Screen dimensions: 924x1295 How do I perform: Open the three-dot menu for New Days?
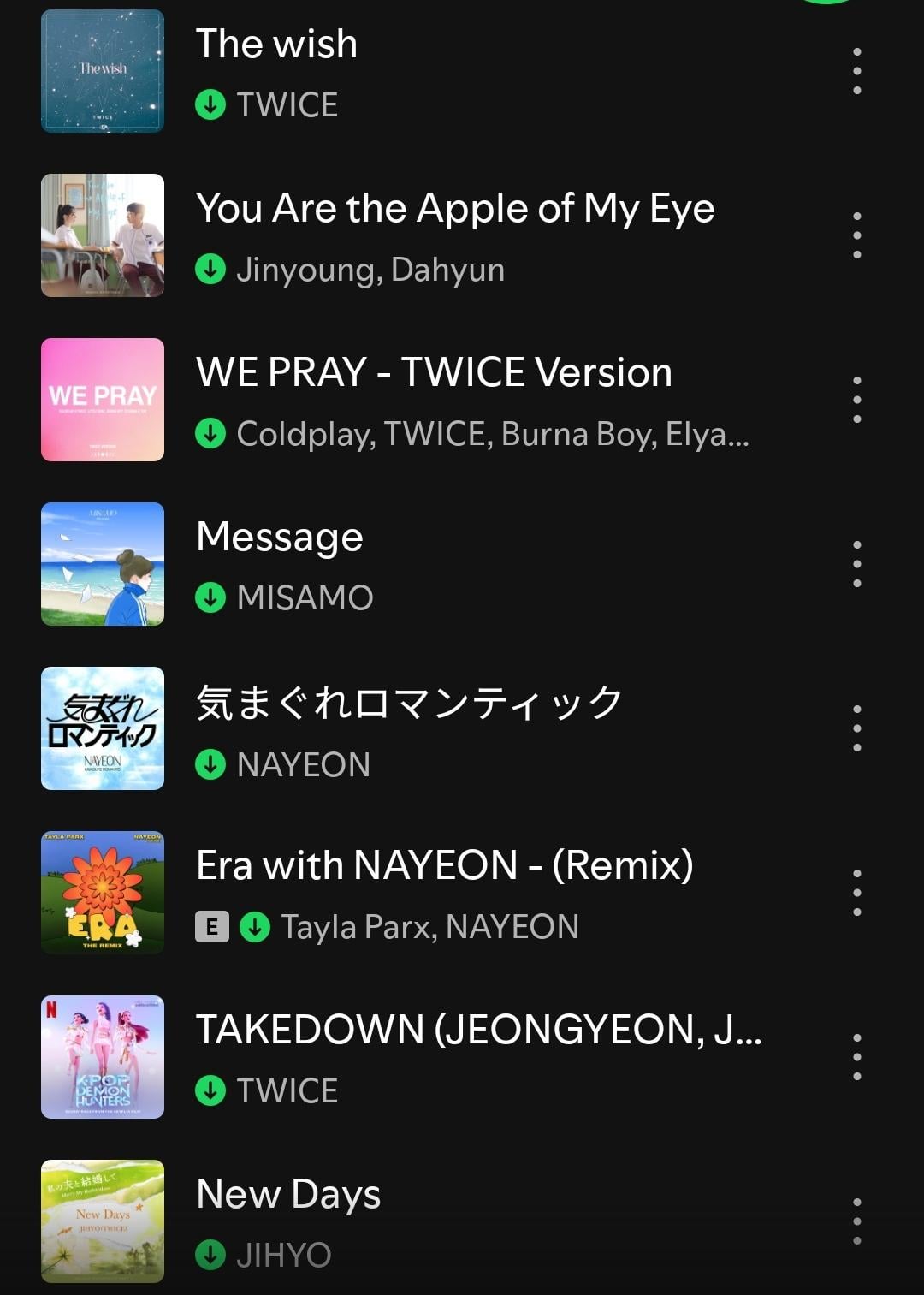pyautogui.click(x=856, y=1221)
